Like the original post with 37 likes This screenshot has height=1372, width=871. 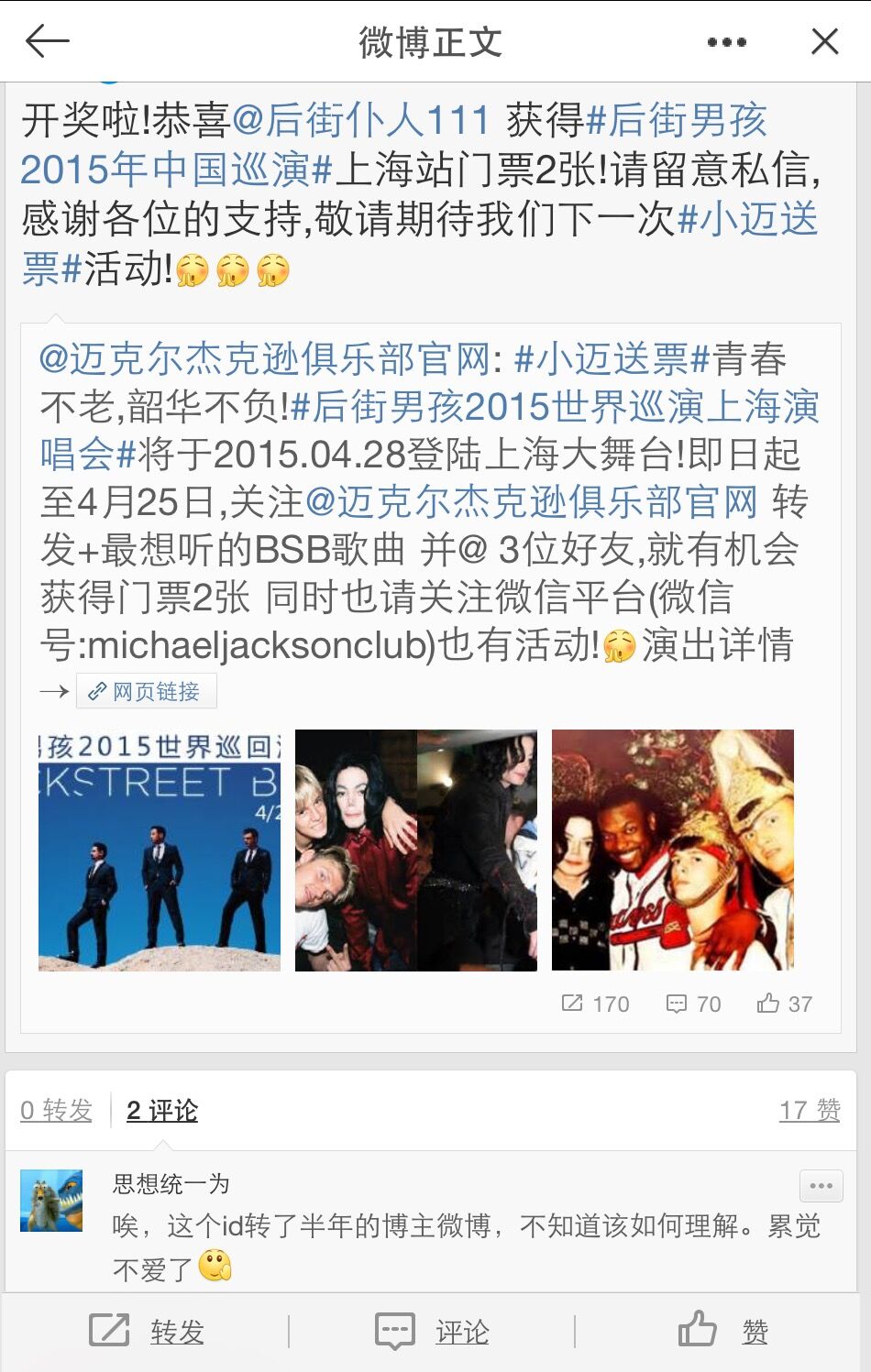click(785, 1004)
